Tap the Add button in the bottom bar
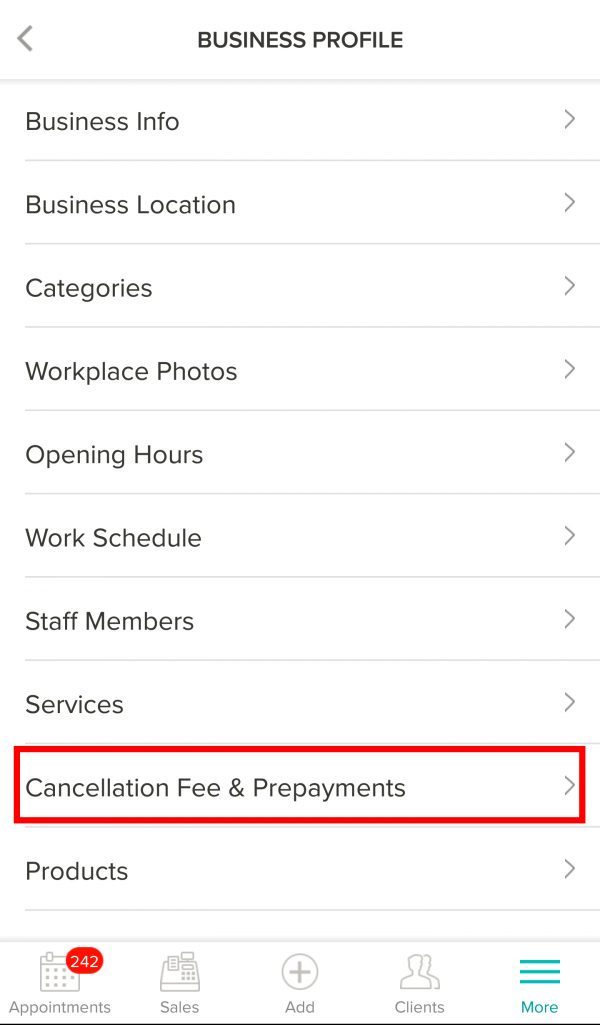 [x=300, y=983]
